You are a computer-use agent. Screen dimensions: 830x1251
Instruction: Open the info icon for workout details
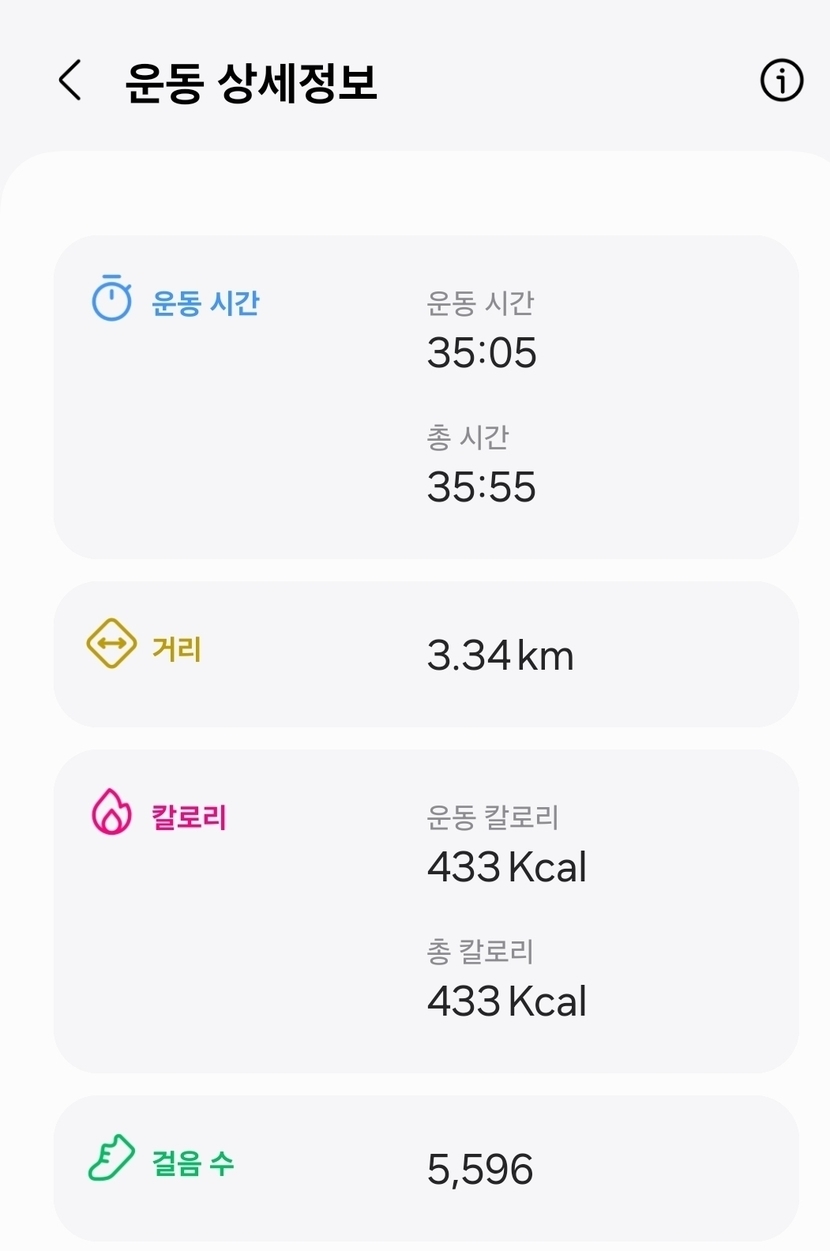781,81
